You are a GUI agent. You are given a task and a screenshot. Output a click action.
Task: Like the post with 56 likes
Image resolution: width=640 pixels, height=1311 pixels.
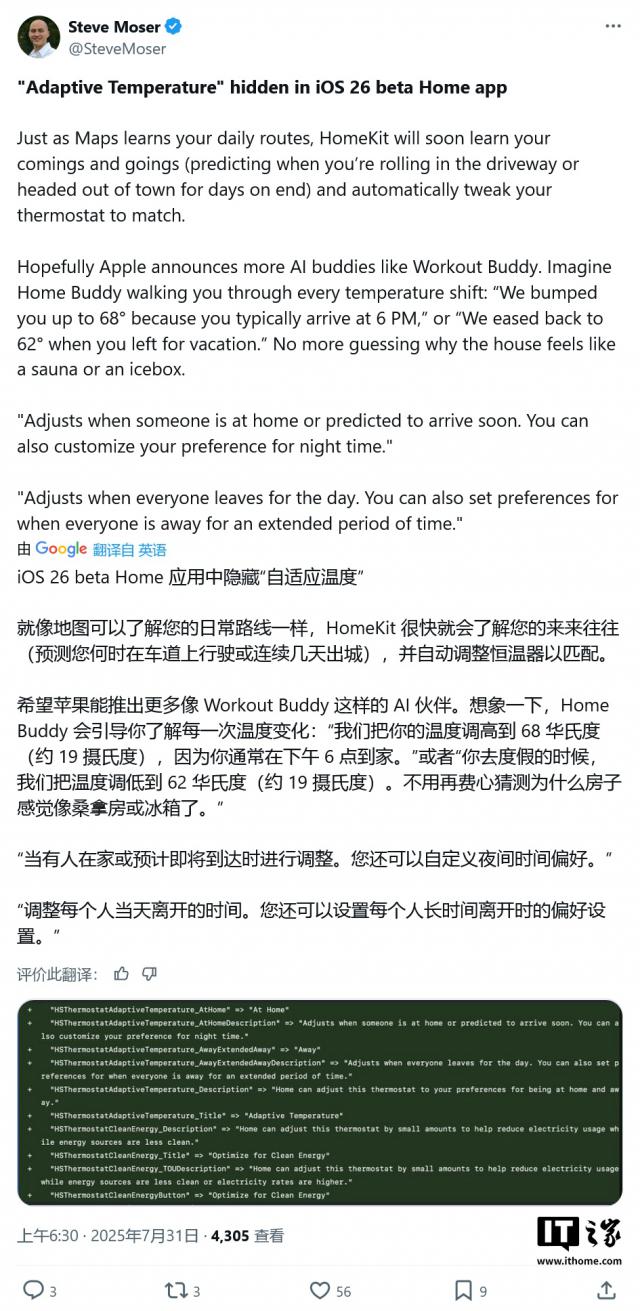pyautogui.click(x=319, y=1290)
